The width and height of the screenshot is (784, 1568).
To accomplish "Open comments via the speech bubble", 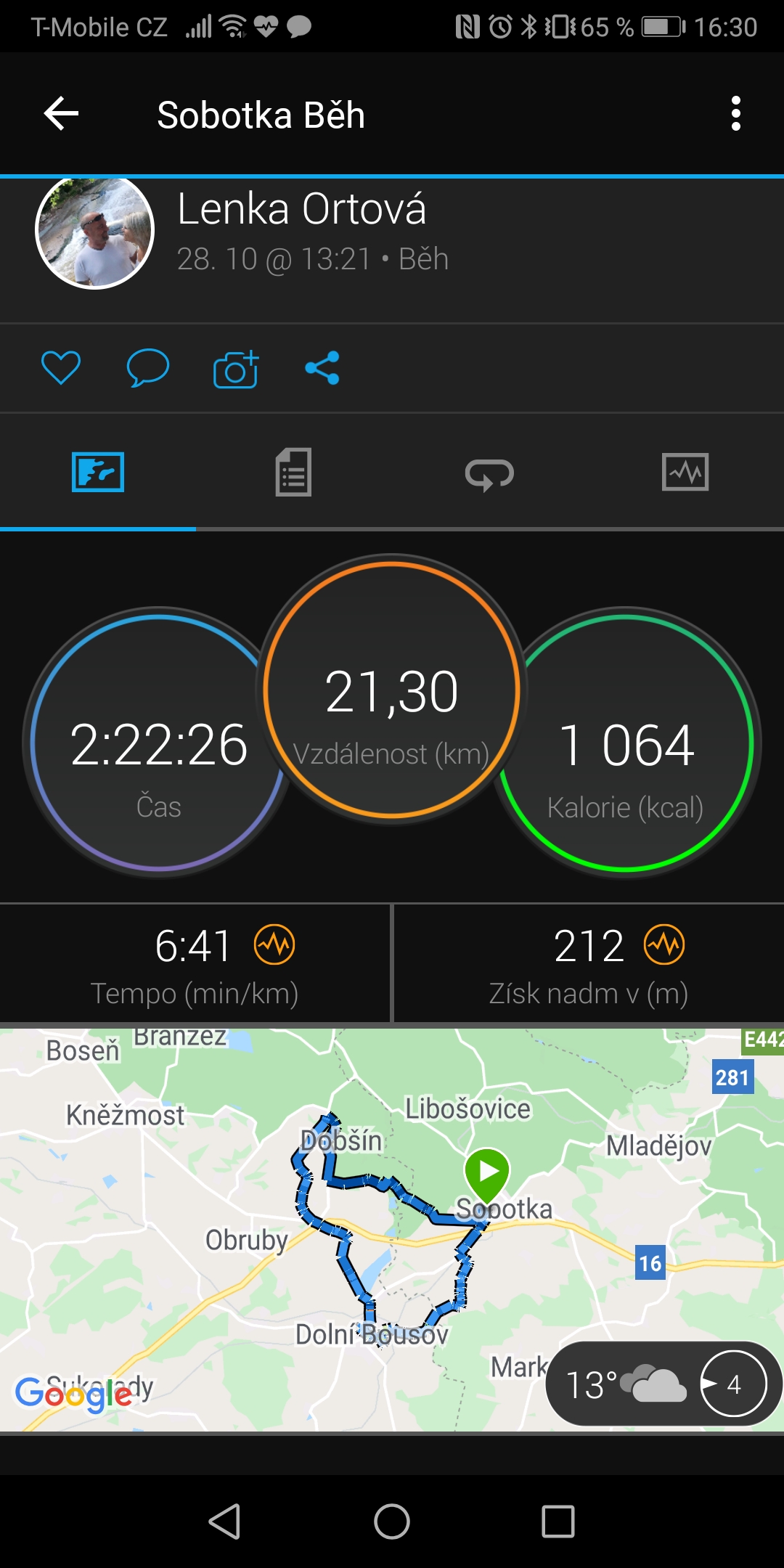I will coord(147,367).
